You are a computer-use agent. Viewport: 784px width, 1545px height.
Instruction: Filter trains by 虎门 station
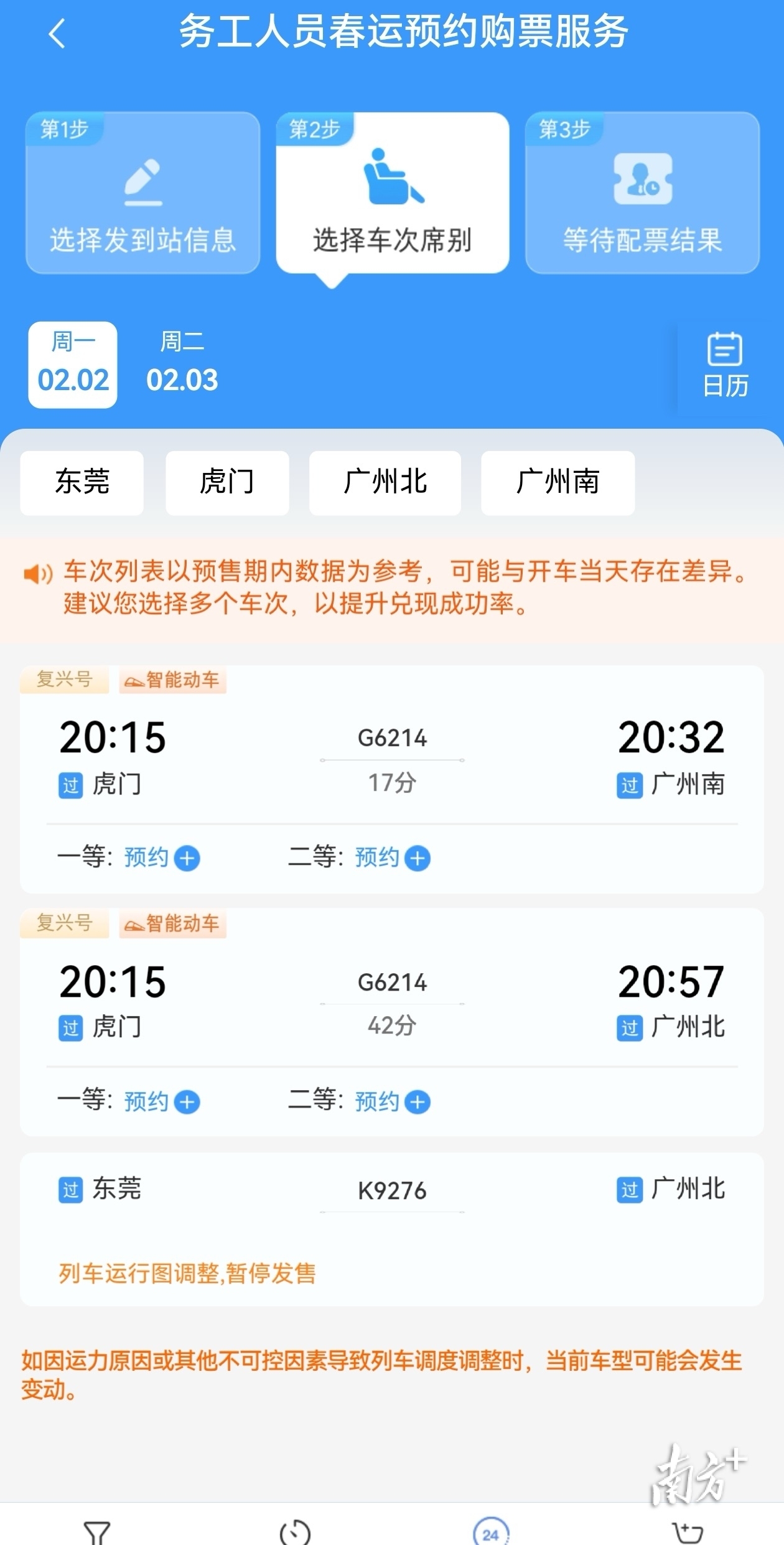point(227,482)
